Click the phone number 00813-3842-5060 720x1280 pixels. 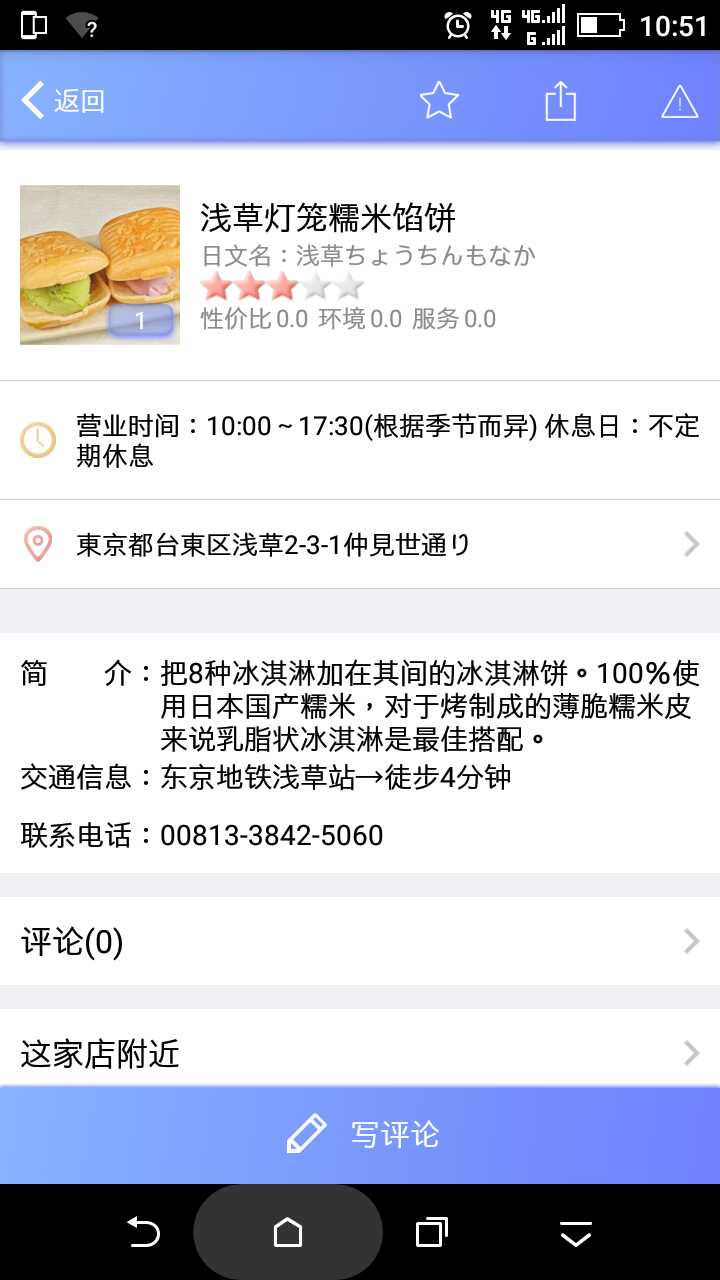point(270,838)
